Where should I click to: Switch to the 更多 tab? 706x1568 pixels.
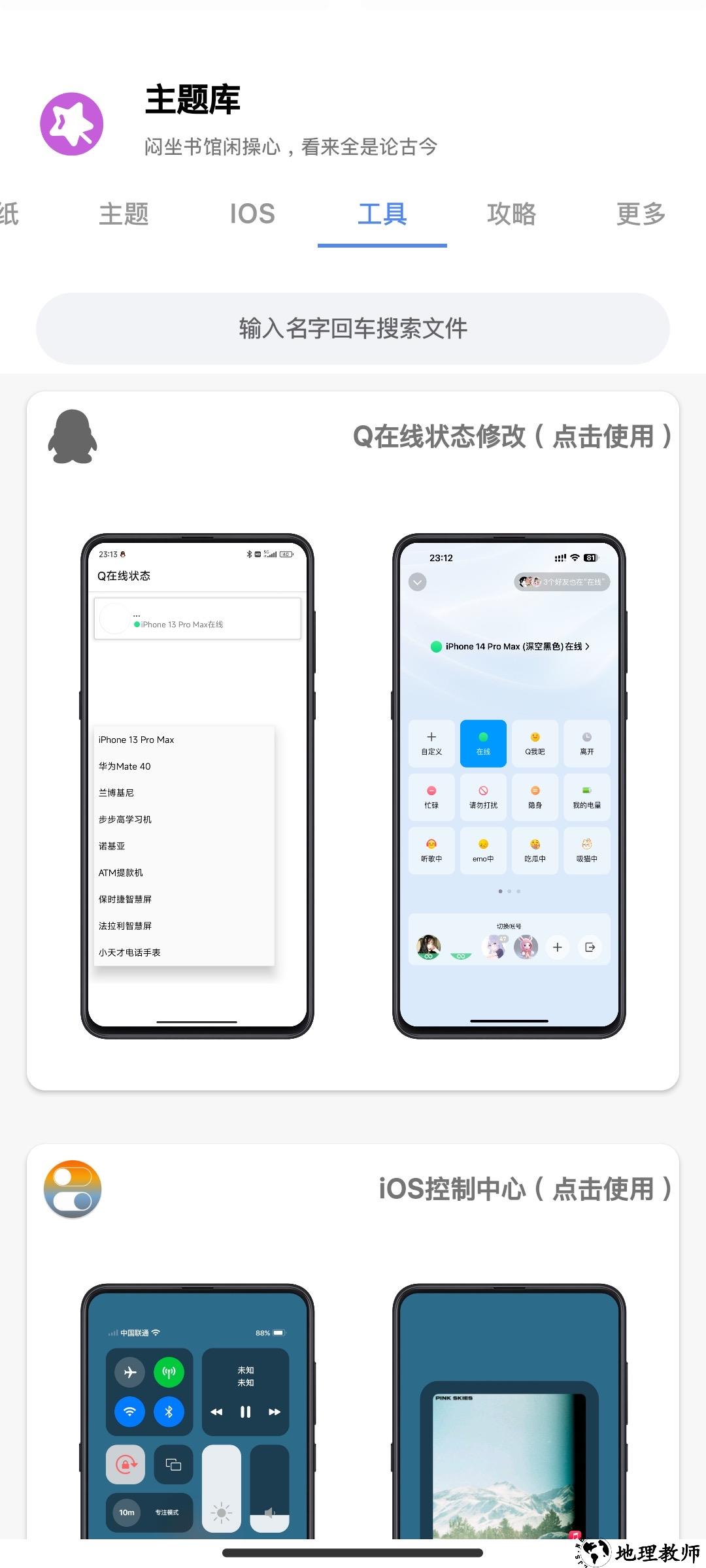click(x=641, y=214)
